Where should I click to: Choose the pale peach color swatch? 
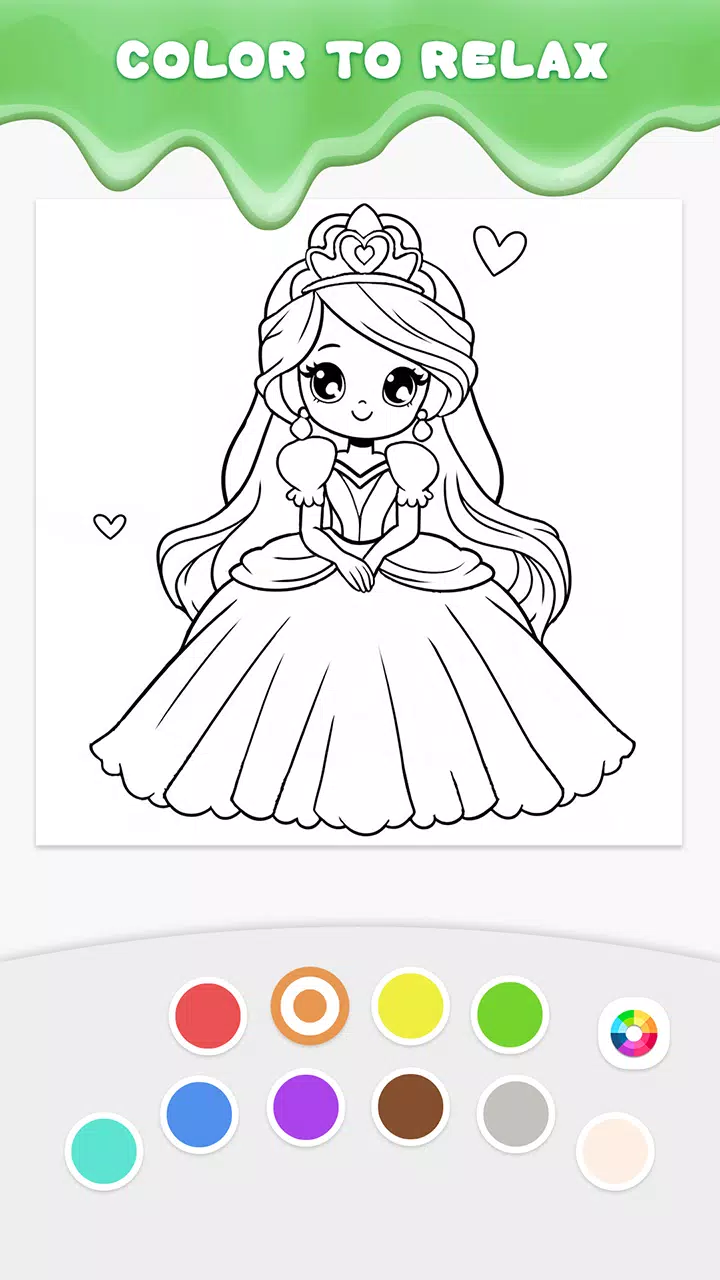coord(615,1151)
